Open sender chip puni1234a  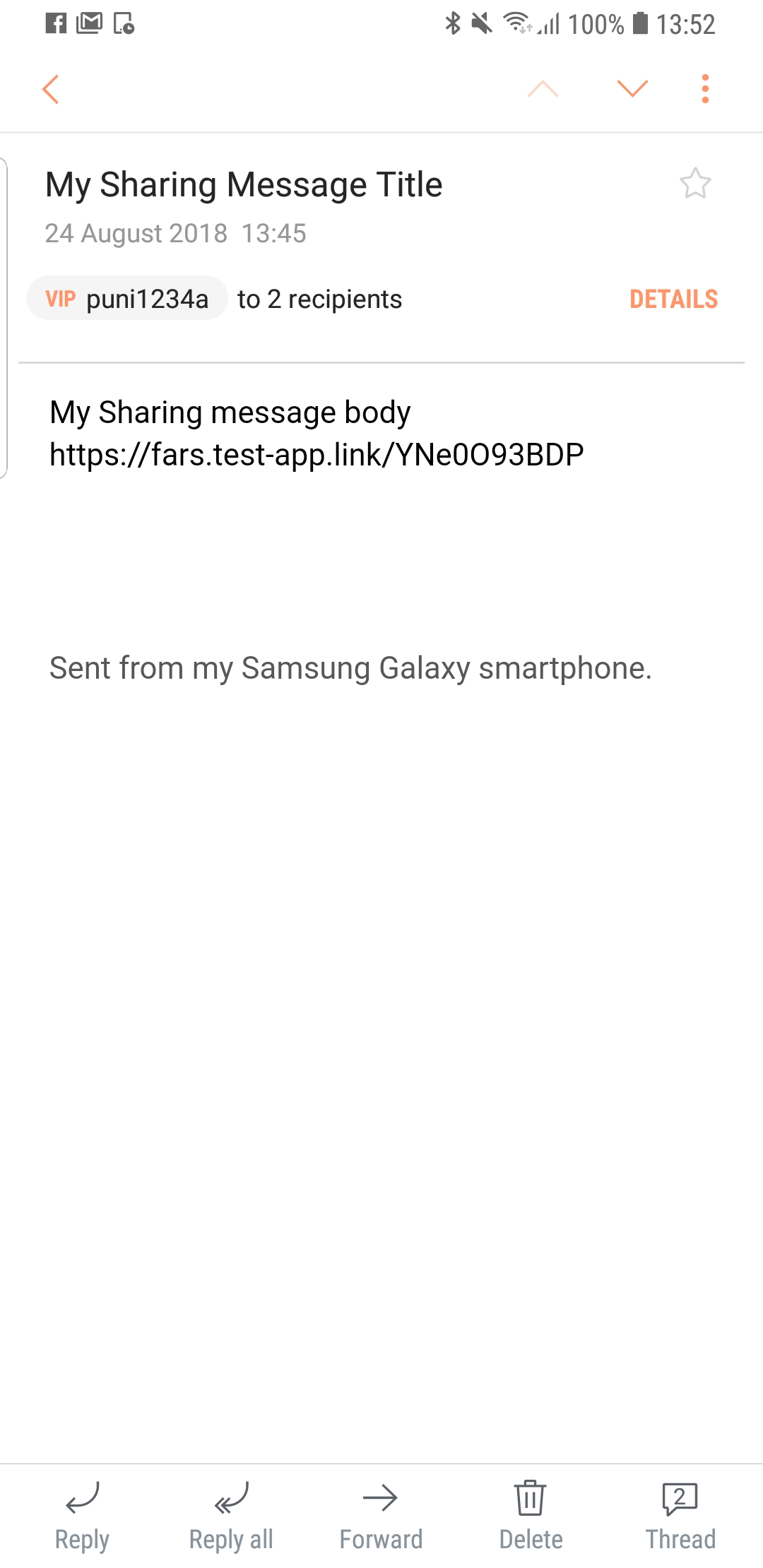pos(127,299)
